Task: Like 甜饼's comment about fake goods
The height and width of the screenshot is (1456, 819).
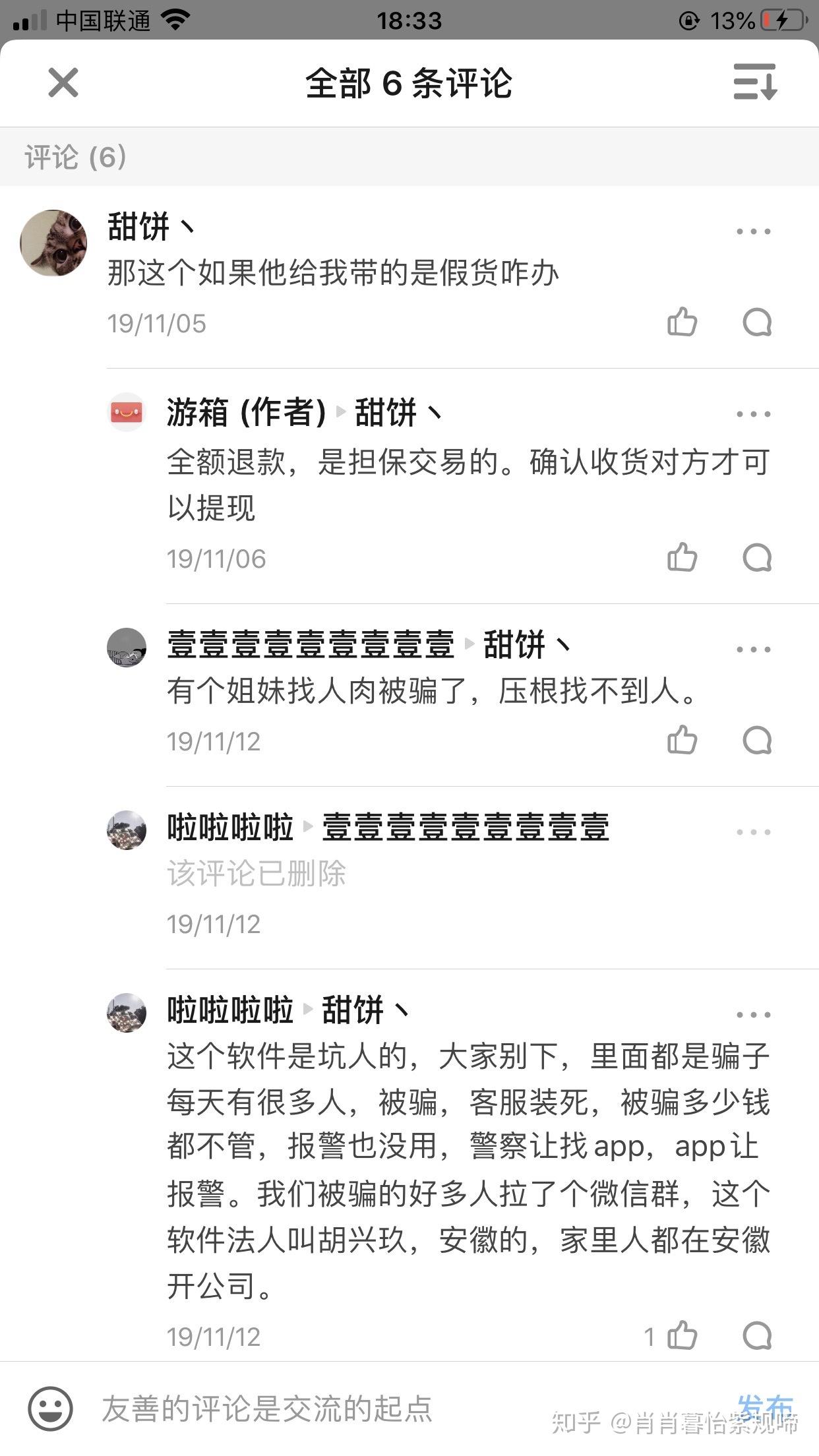Action: point(682,322)
